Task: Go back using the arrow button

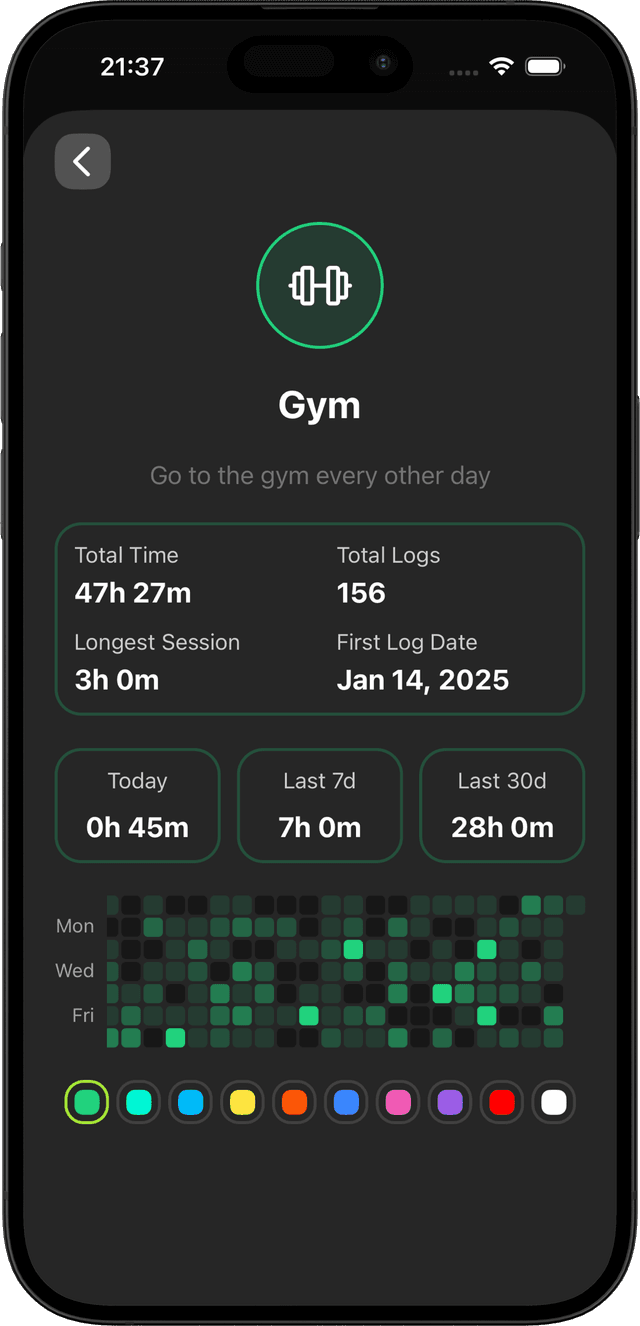Action: (82, 162)
